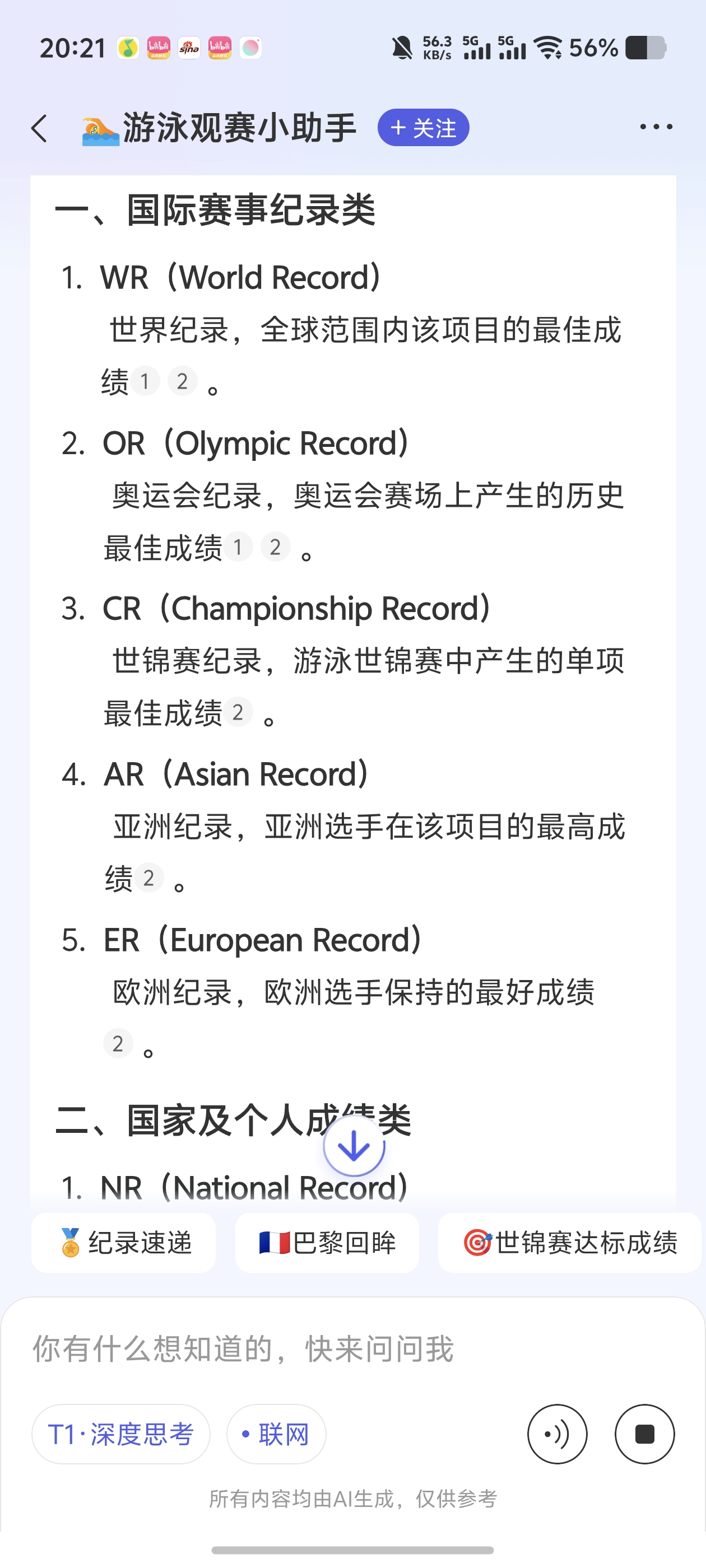706x1568 pixels.
Task: Toggle the 联网 web search option
Action: tap(276, 1434)
